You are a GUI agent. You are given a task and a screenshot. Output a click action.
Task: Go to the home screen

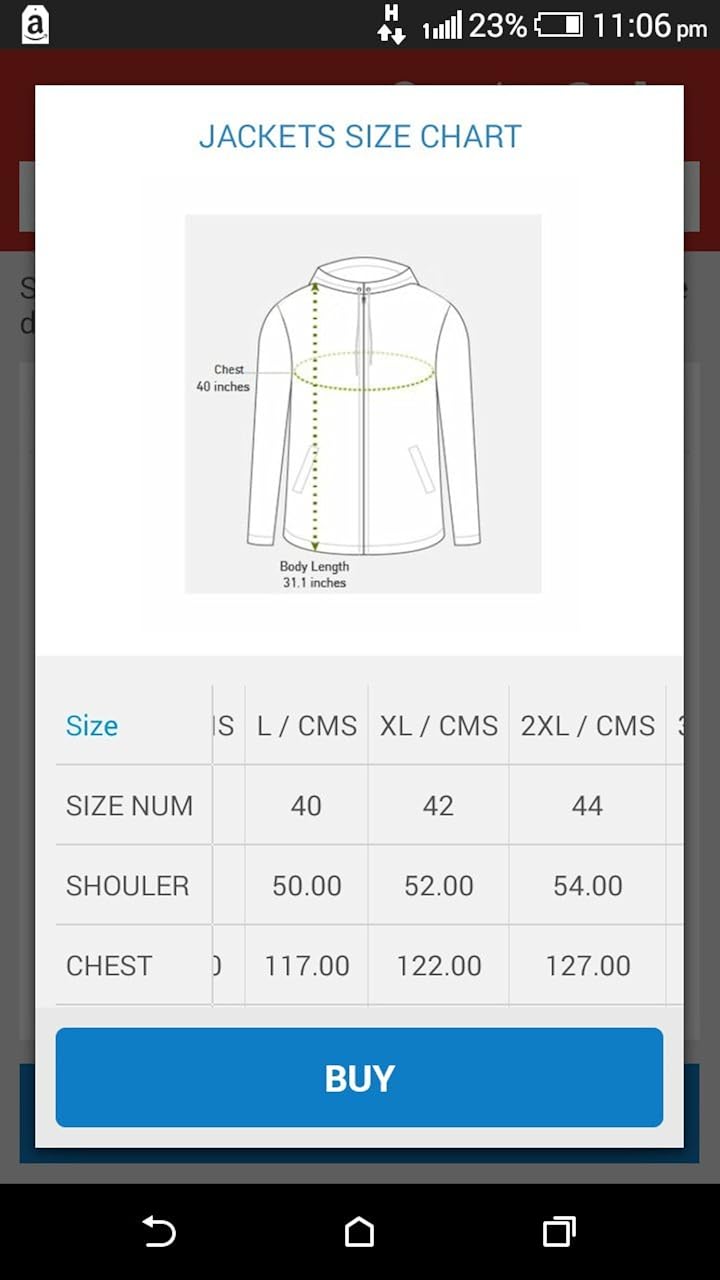click(359, 1231)
